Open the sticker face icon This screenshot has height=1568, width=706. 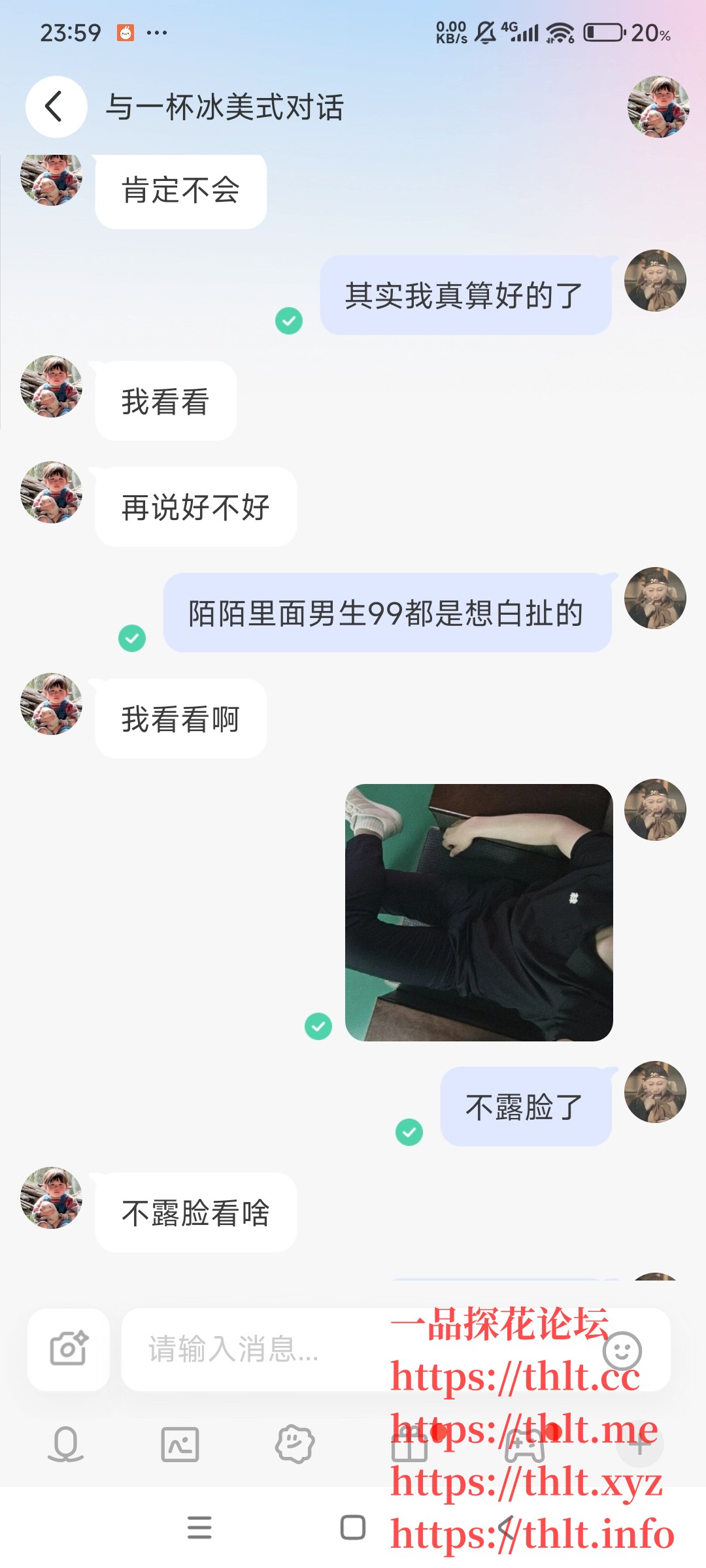coord(295,1444)
